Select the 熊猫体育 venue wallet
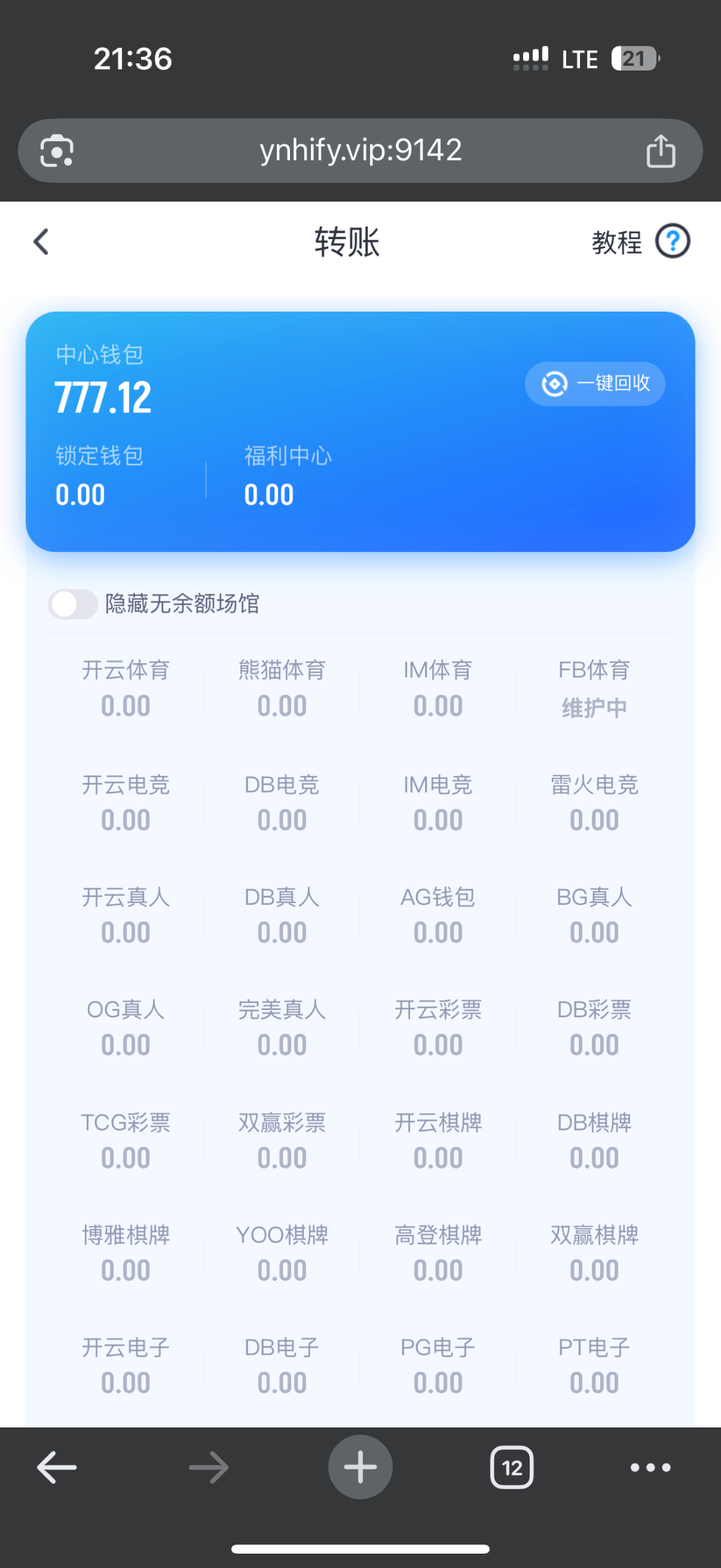The height and width of the screenshot is (1568, 721). (x=281, y=689)
